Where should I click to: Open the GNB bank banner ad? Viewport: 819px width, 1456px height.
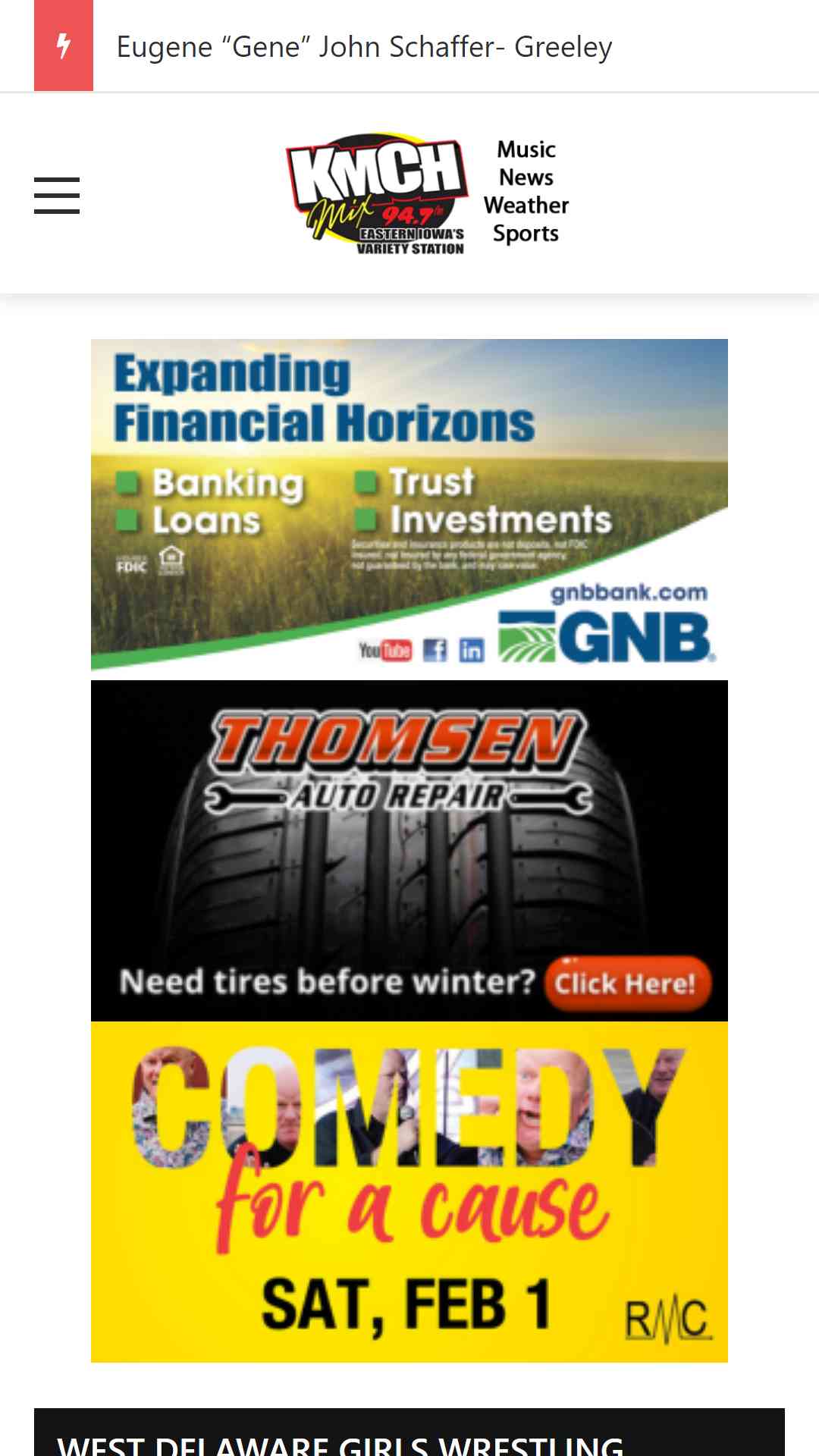[x=409, y=505]
